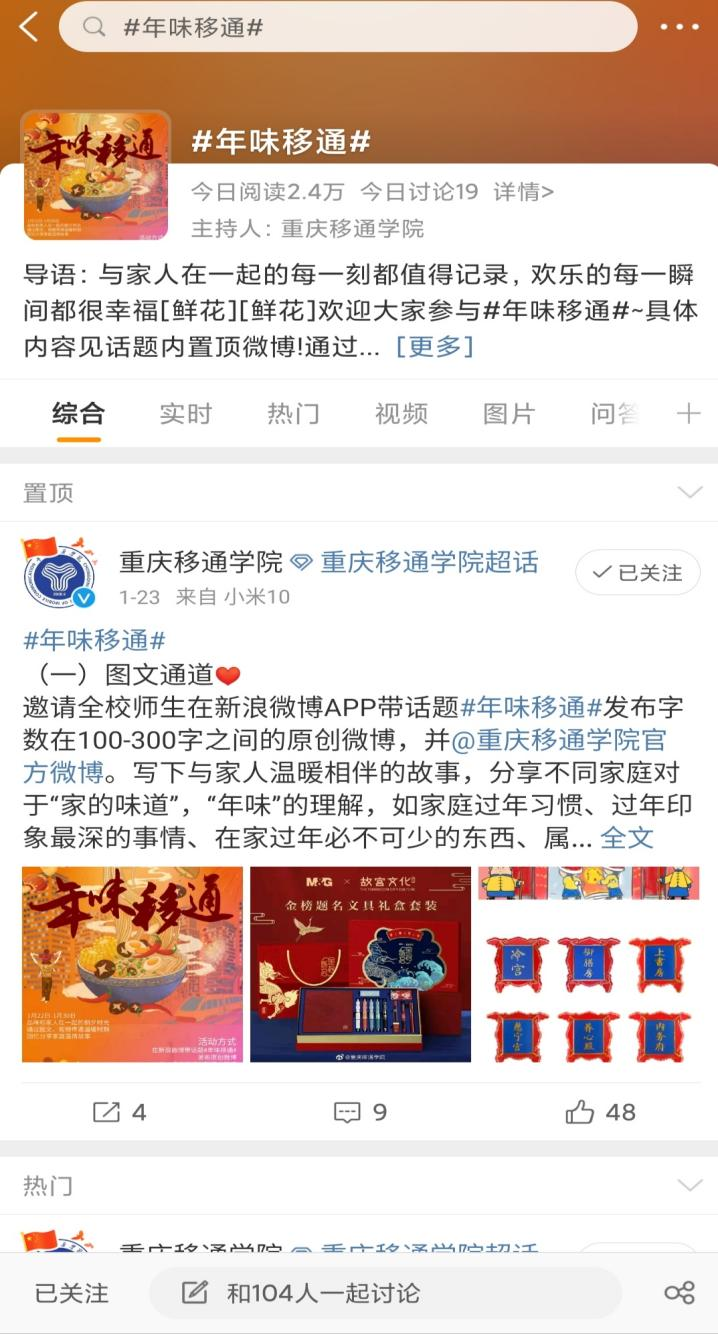Open comments on the pinned post
The image size is (718, 1334).
tap(359, 1112)
